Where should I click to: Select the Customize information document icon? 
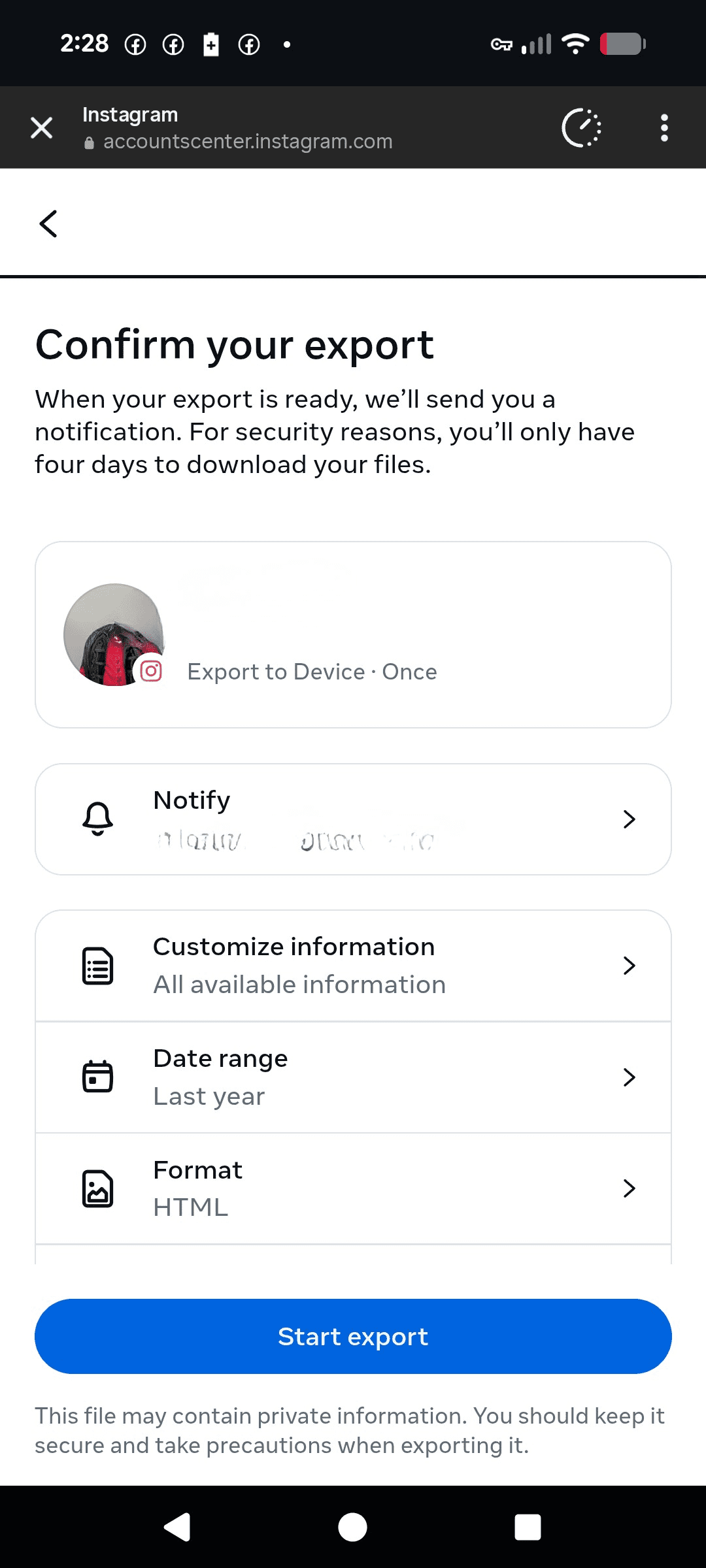click(97, 965)
